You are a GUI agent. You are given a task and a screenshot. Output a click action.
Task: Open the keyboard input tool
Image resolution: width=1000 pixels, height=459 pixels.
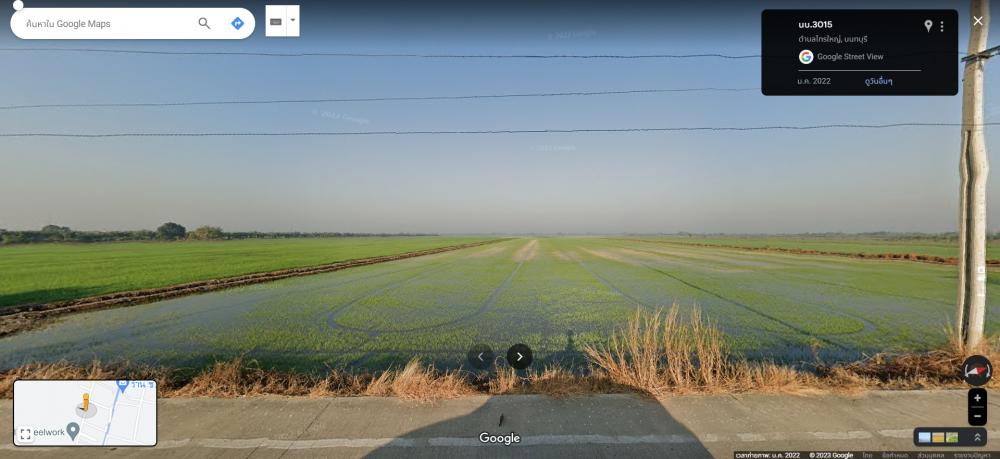[275, 21]
